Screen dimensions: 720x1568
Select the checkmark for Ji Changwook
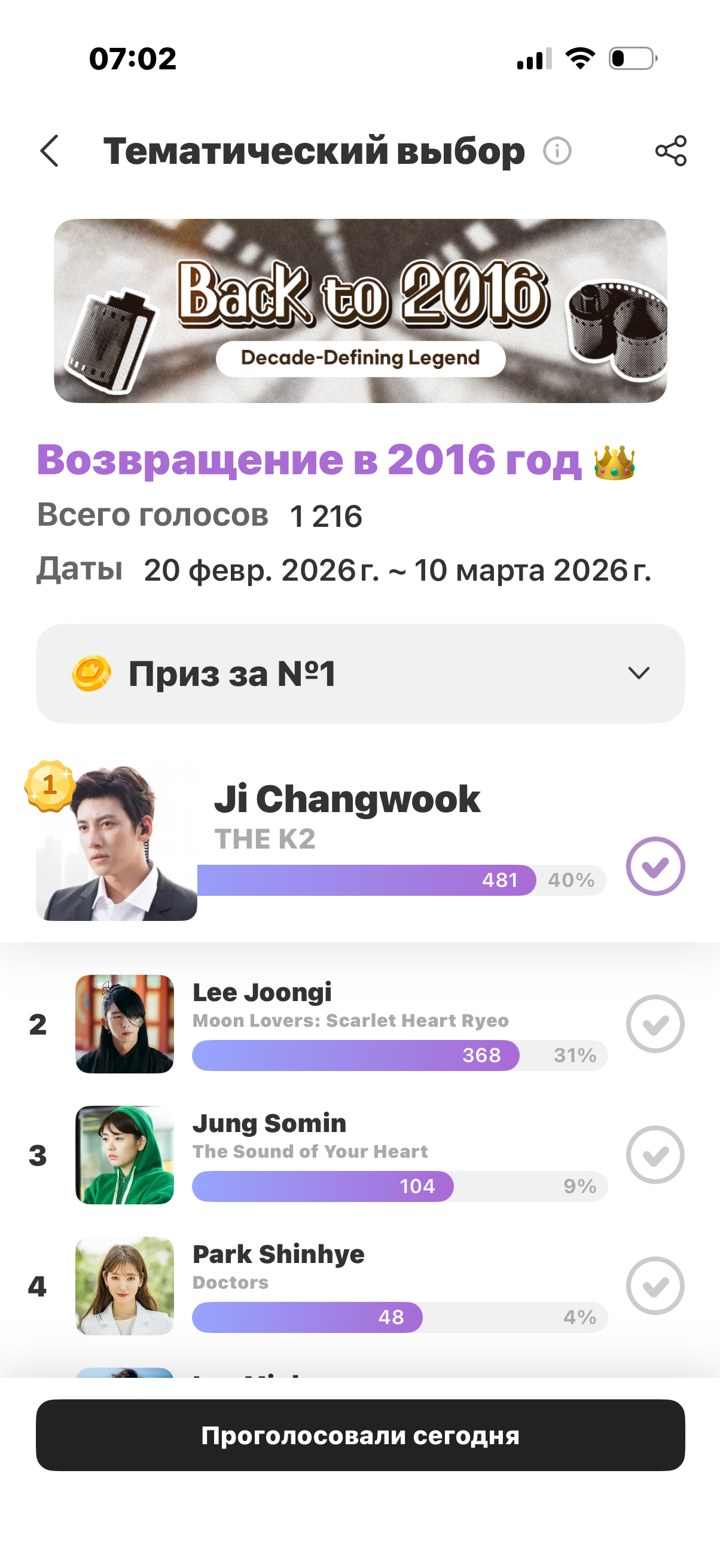pyautogui.click(x=655, y=866)
